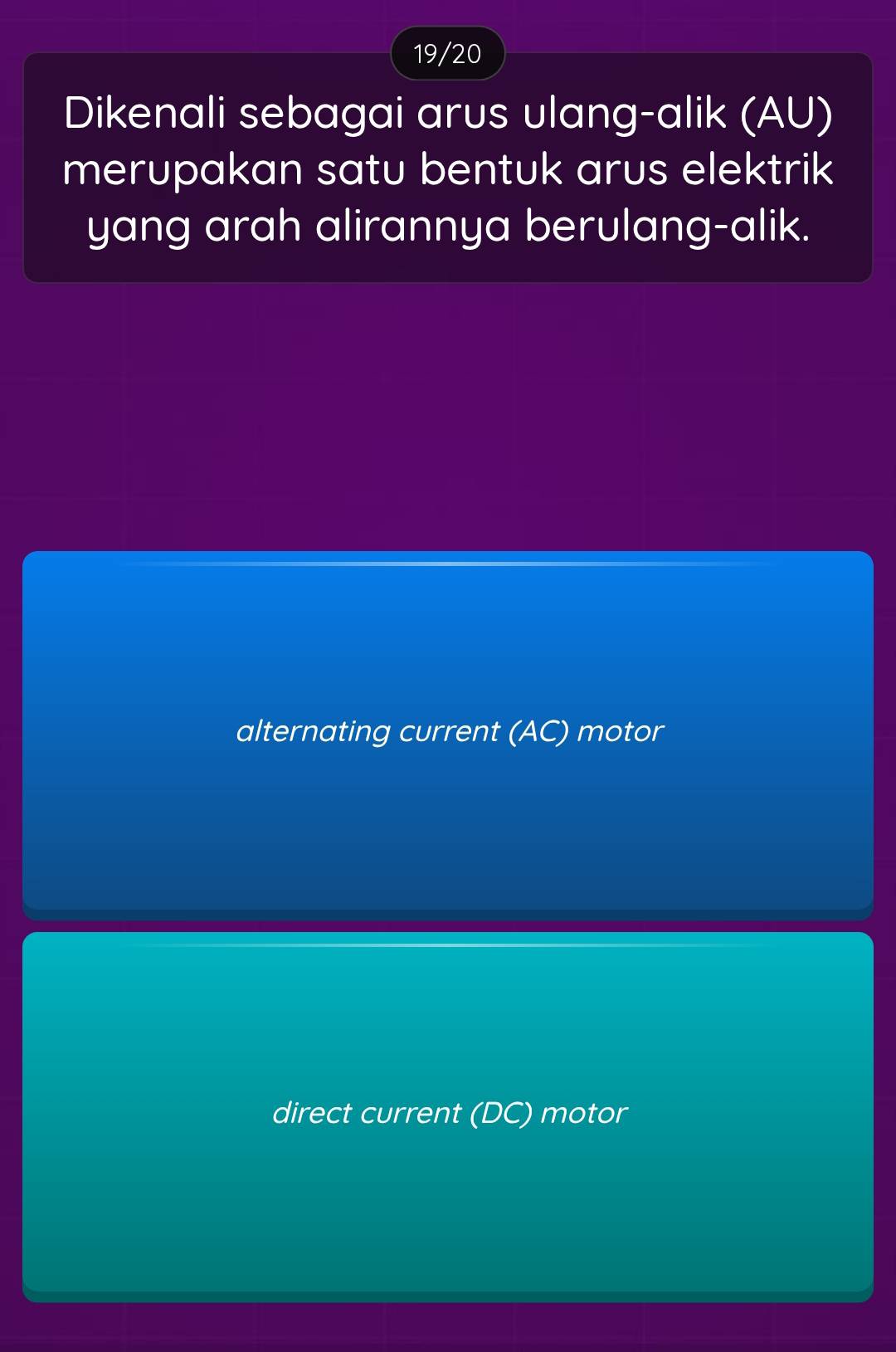This screenshot has width=896, height=1352.
Task: Select the alternating current (AC) motor answer
Action: click(x=448, y=732)
